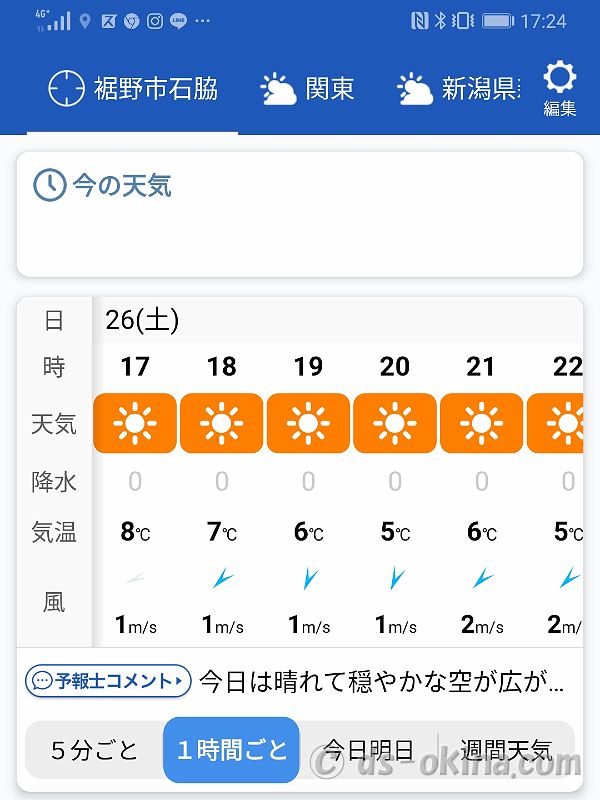Switch to the 裾野市石脇 location tab
The height and width of the screenshot is (800, 600).
133,90
